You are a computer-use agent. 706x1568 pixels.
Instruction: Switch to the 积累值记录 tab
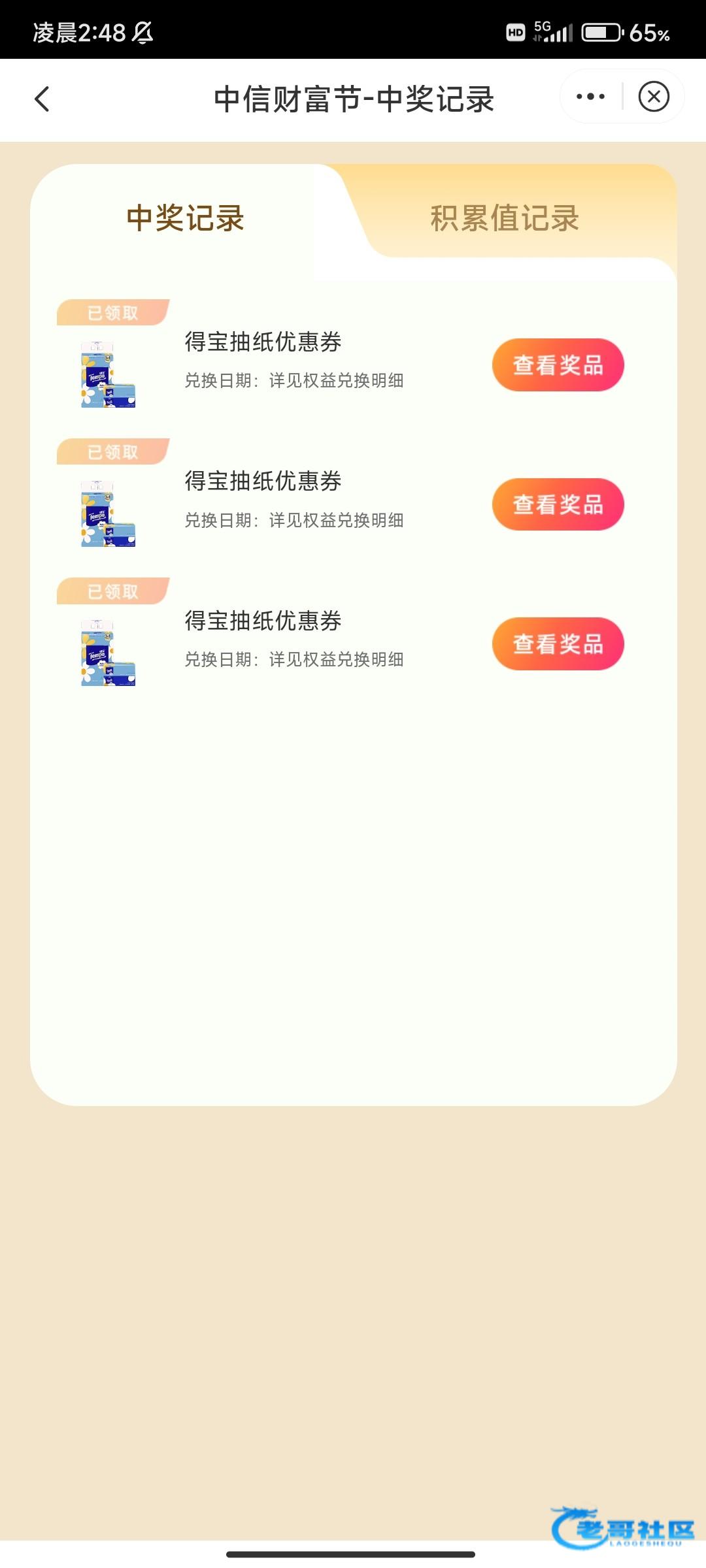tap(505, 218)
